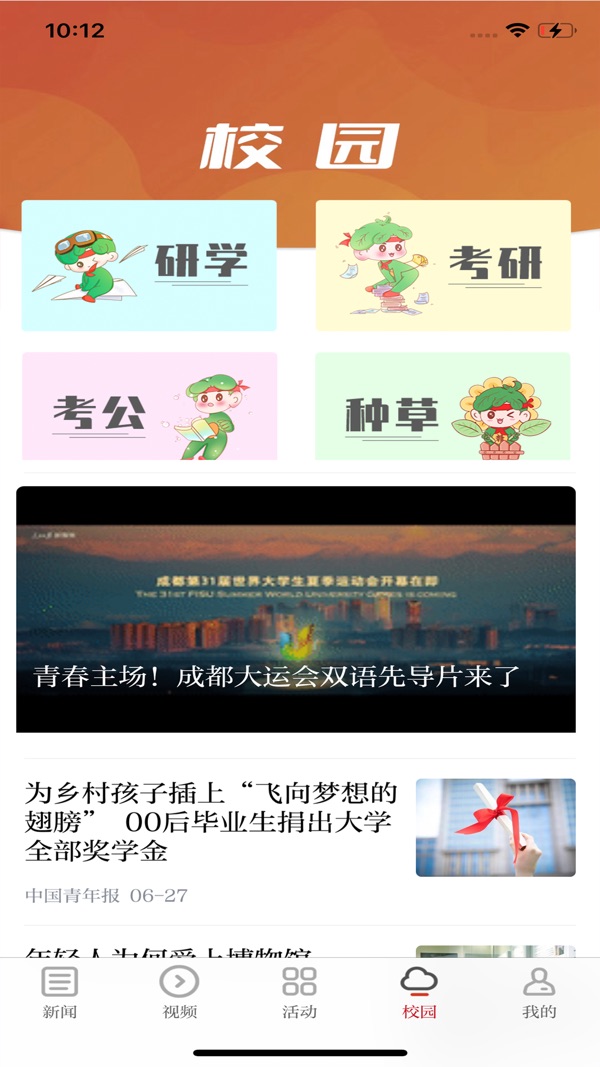Switch to the 新闻 tab
Image resolution: width=600 pixels, height=1067 pixels.
click(x=60, y=993)
